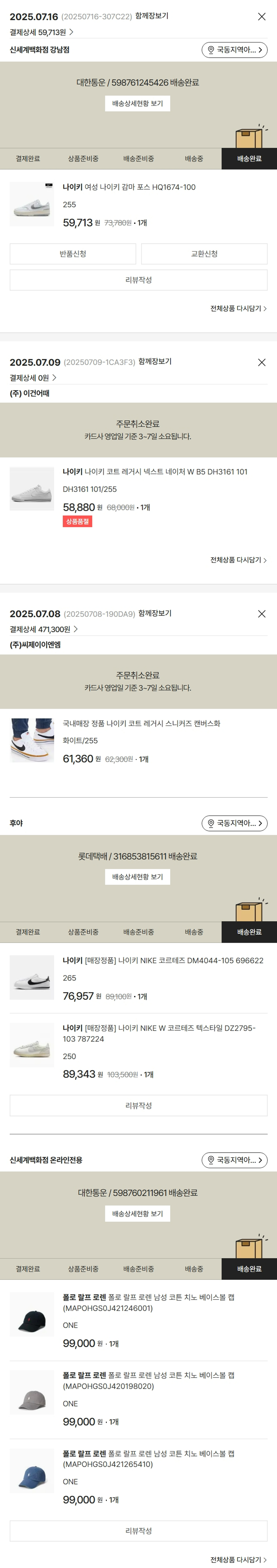Image resolution: width=277 pixels, height=1568 pixels.
Task: Dismiss the 2025.07.08 order card
Action: (x=261, y=613)
